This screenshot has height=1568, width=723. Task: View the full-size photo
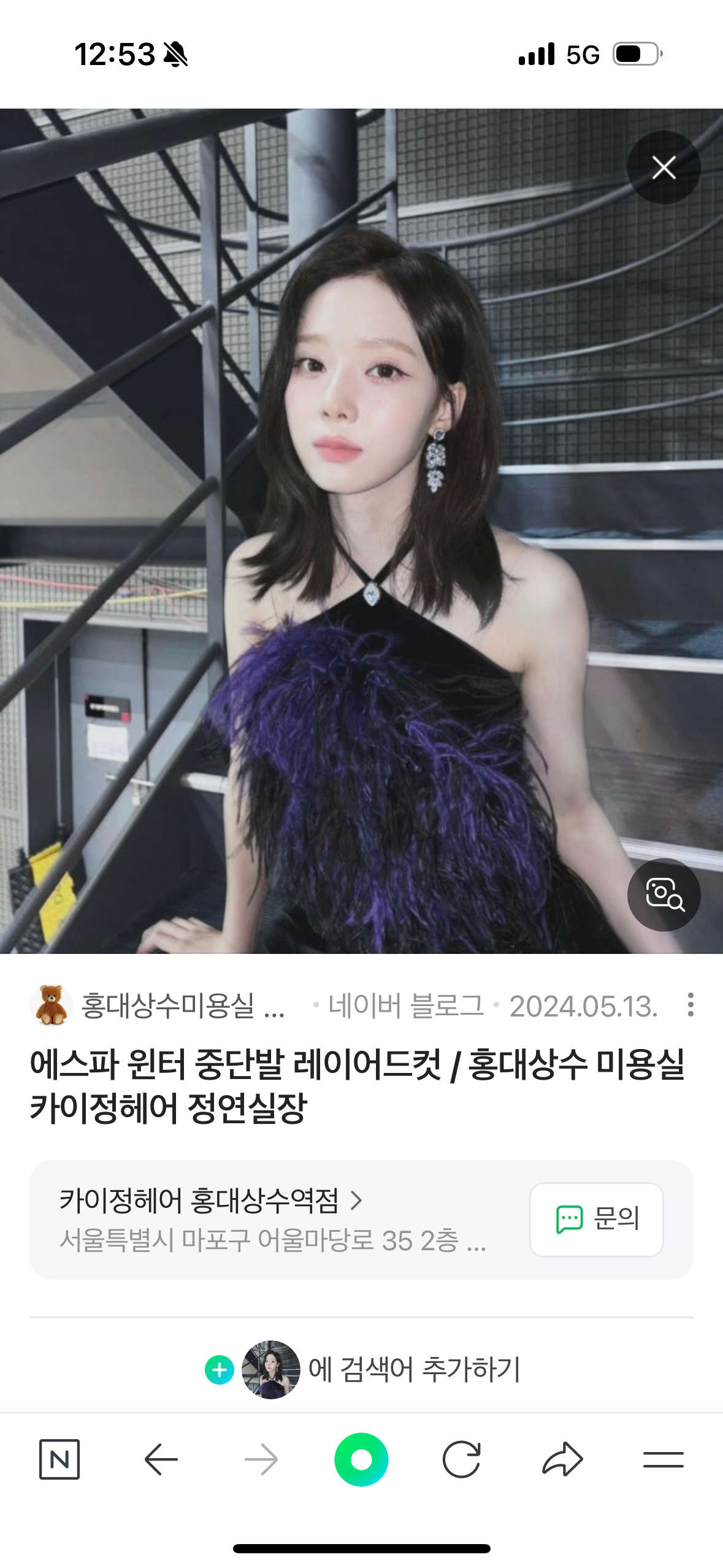[361, 531]
